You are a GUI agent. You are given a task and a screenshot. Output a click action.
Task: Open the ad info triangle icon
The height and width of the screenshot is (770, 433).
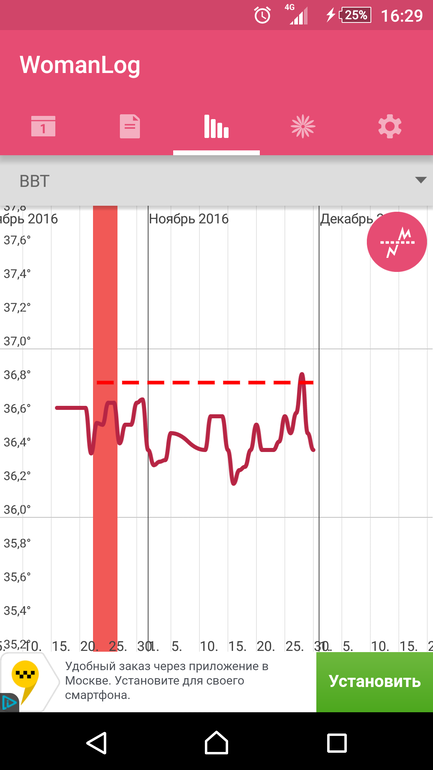(8, 703)
